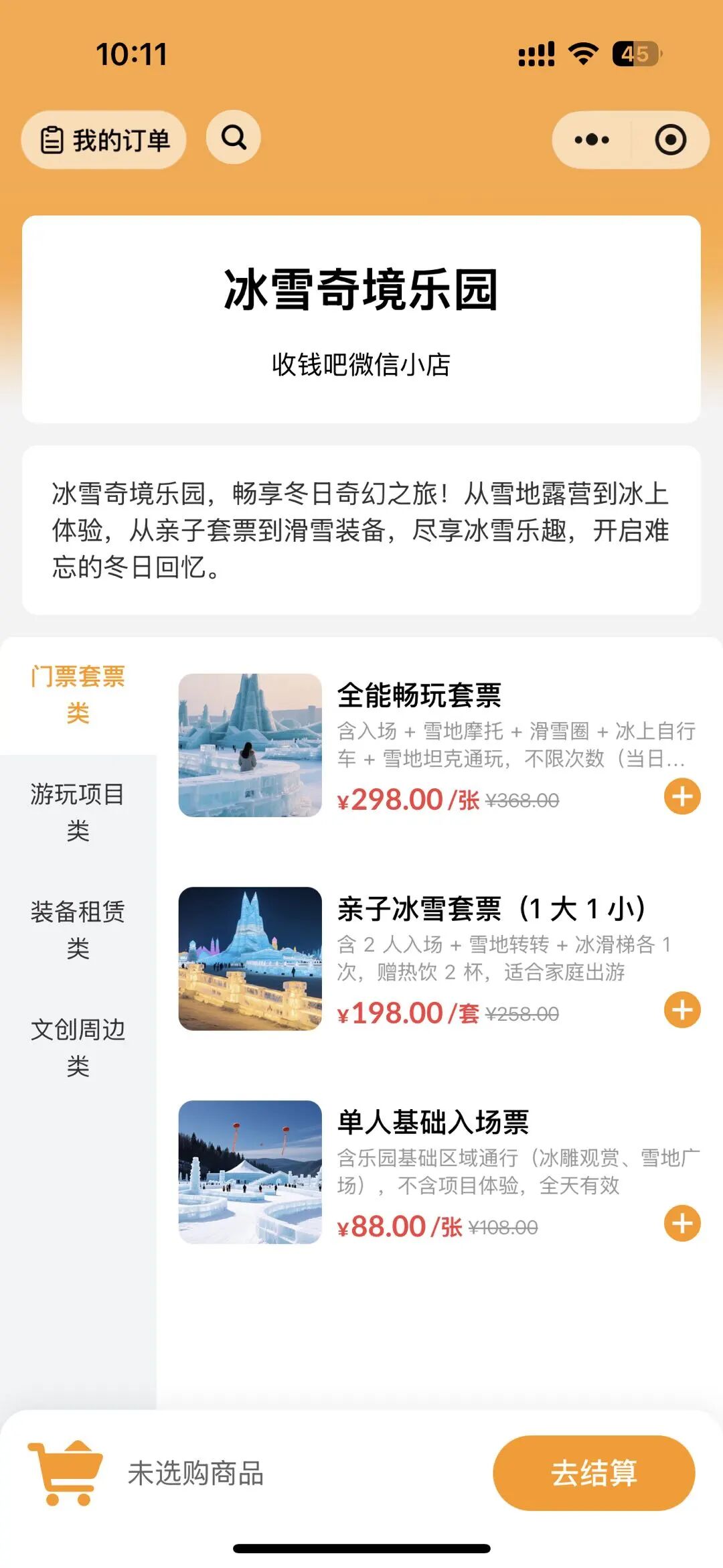This screenshot has width=723, height=1568.
Task: Switch to 游玩项目类 category
Action: click(x=78, y=812)
